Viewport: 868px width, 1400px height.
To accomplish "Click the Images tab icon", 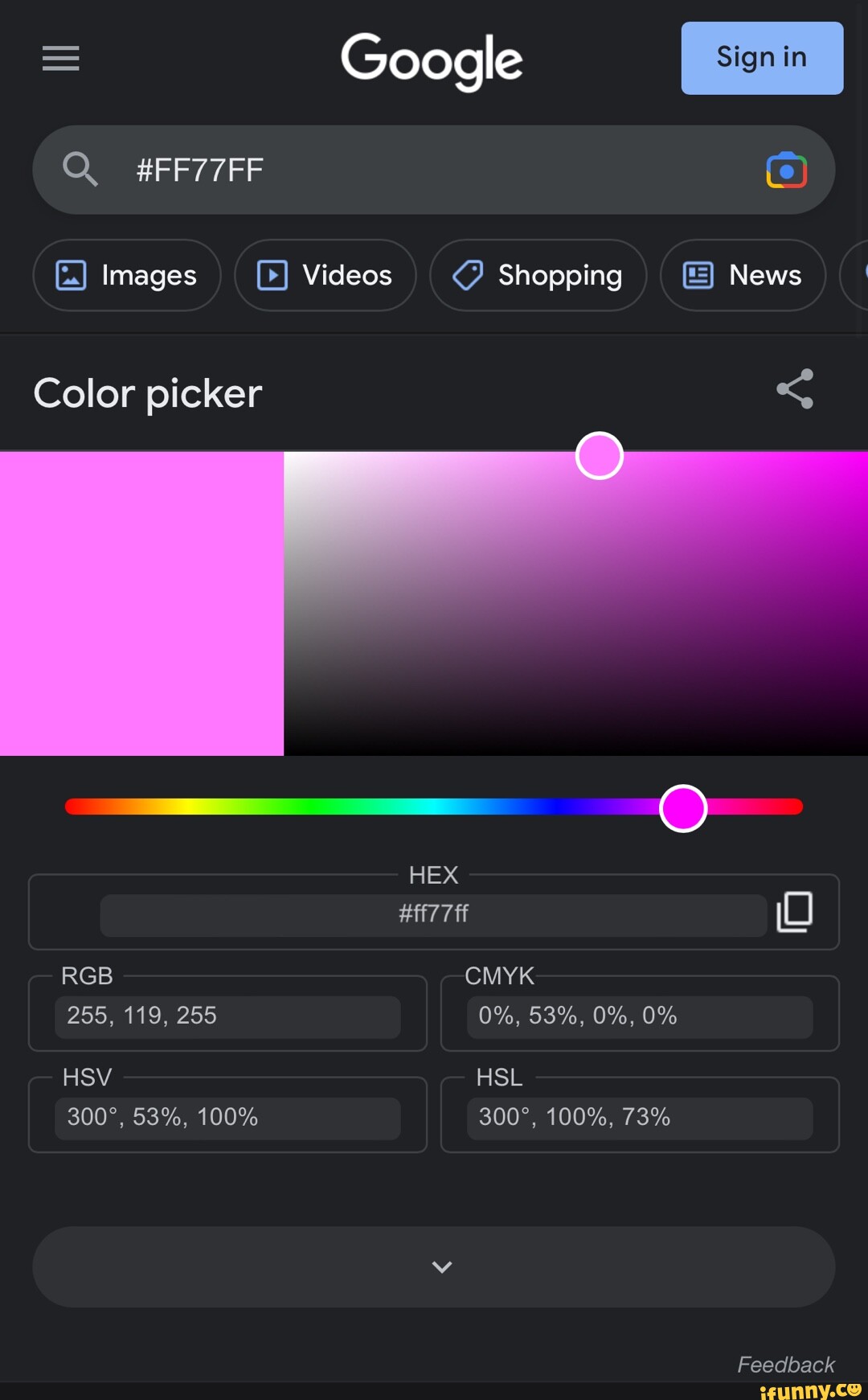I will coord(69,275).
